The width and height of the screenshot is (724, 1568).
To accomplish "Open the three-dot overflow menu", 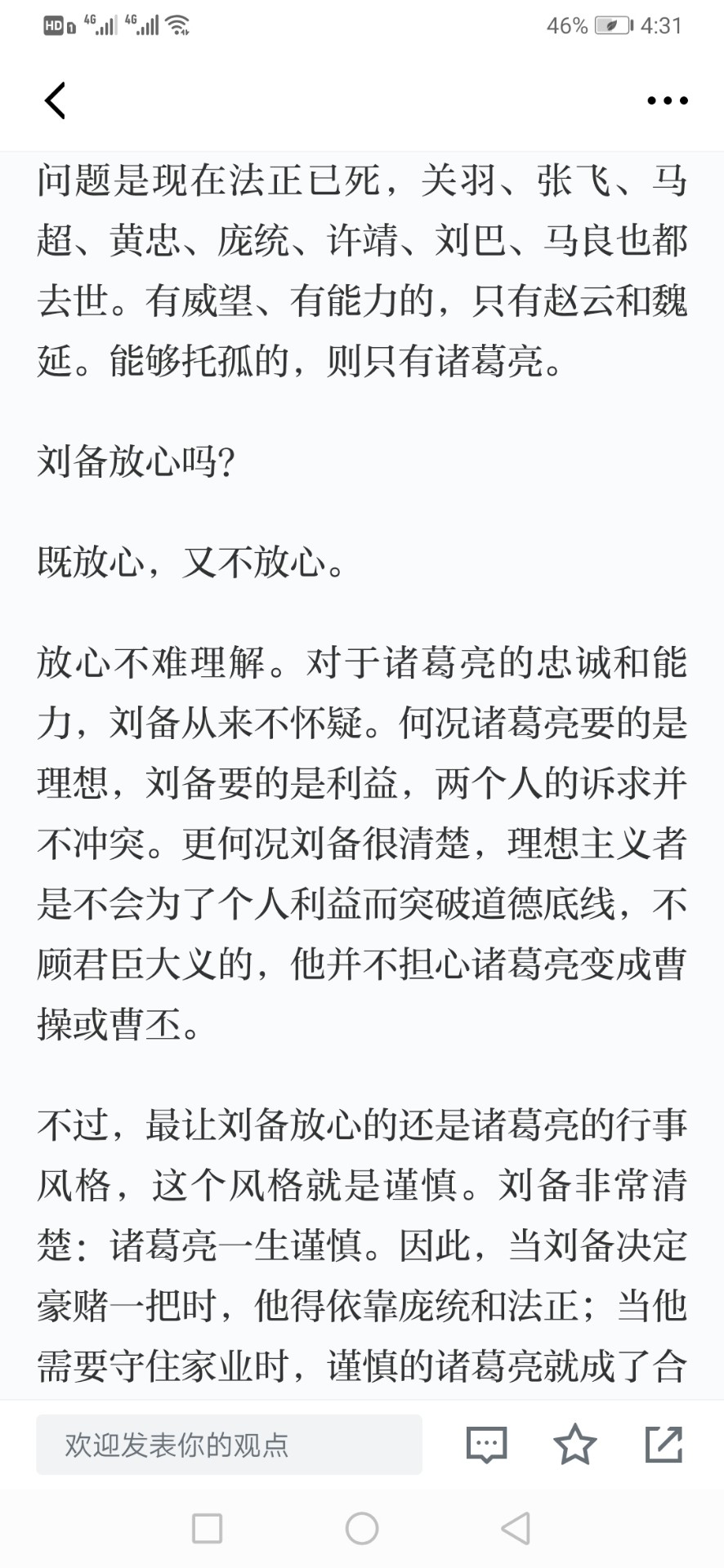I will click(668, 100).
